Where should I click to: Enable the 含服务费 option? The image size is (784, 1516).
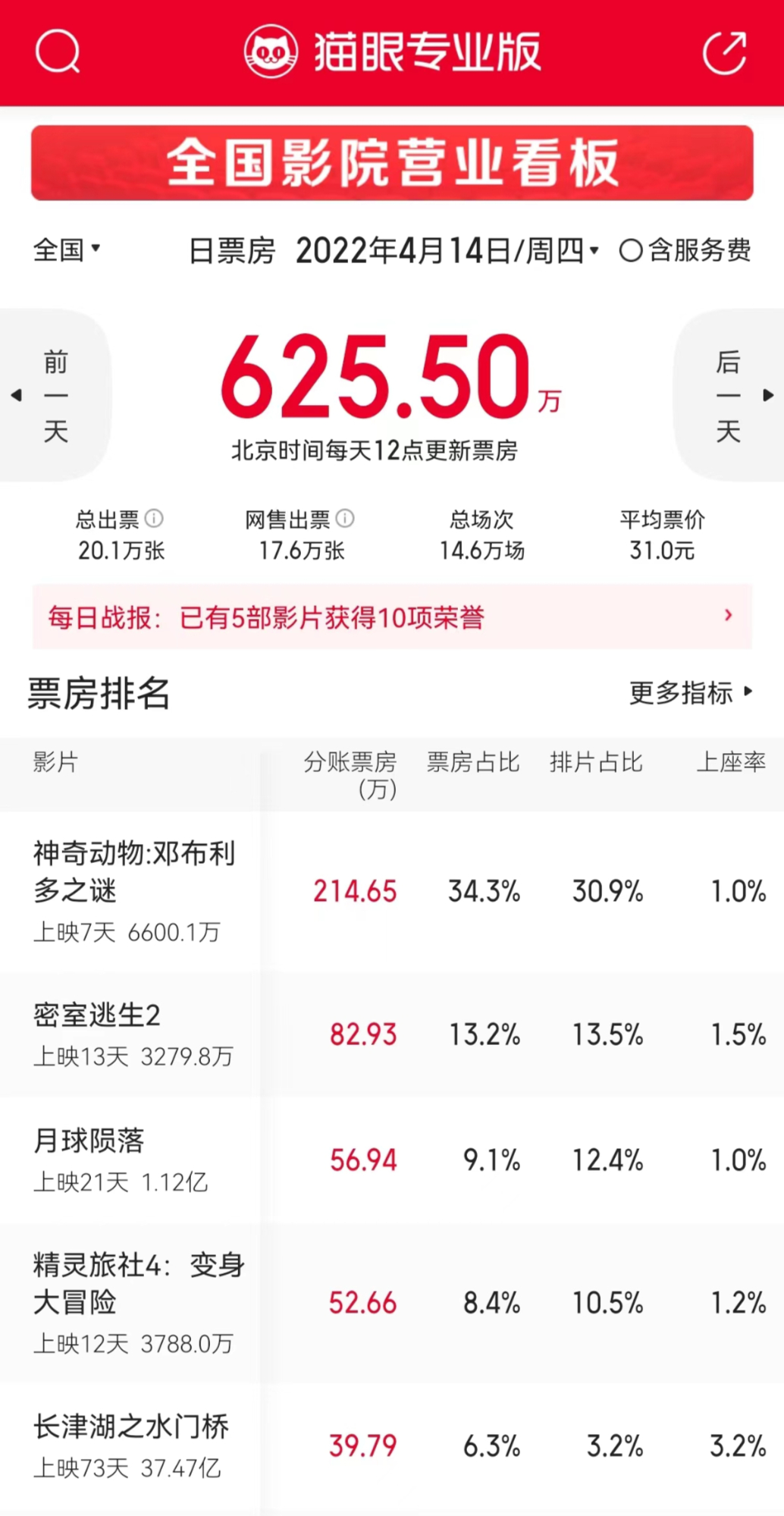click(685, 250)
